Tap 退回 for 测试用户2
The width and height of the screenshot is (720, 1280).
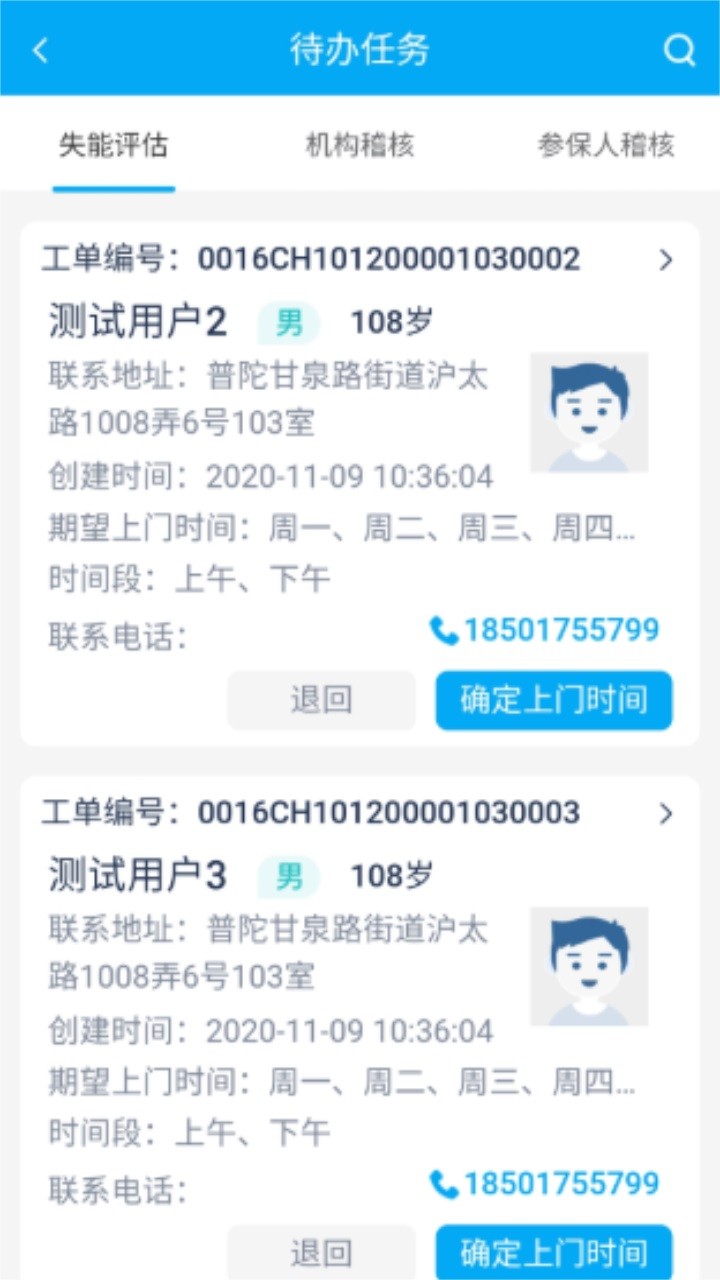coord(321,700)
